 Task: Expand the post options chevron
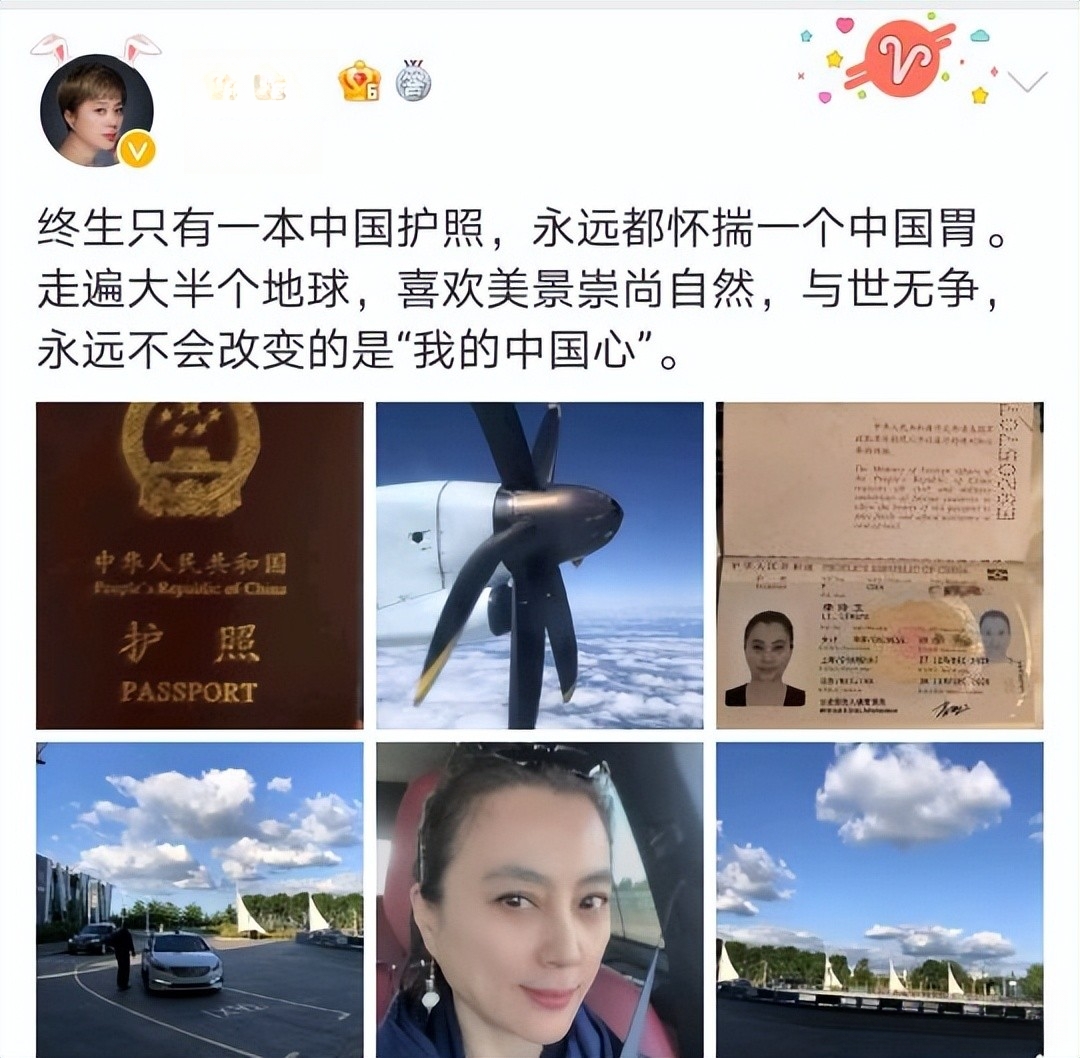point(1027,82)
